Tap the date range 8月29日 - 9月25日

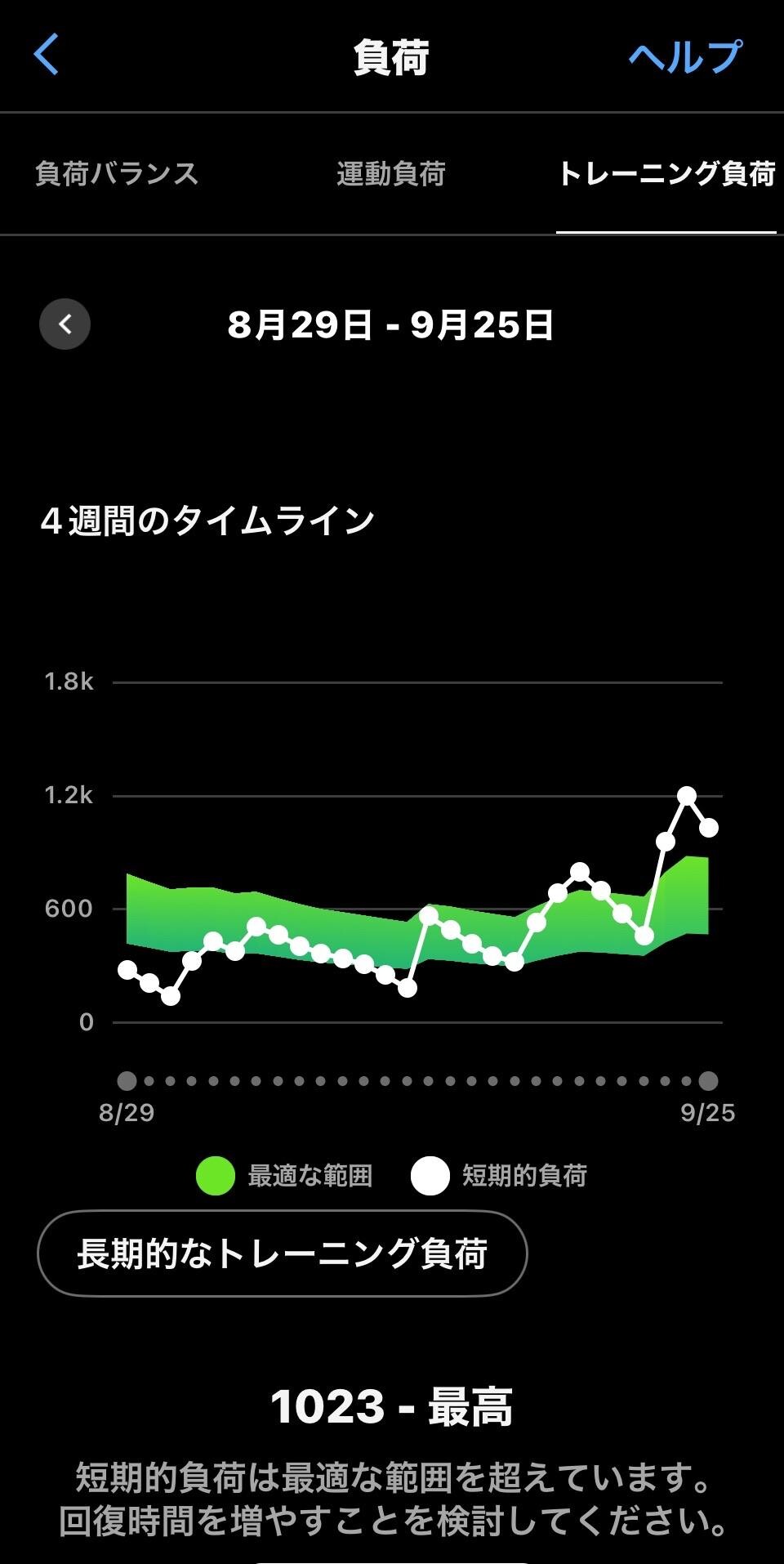click(392, 325)
